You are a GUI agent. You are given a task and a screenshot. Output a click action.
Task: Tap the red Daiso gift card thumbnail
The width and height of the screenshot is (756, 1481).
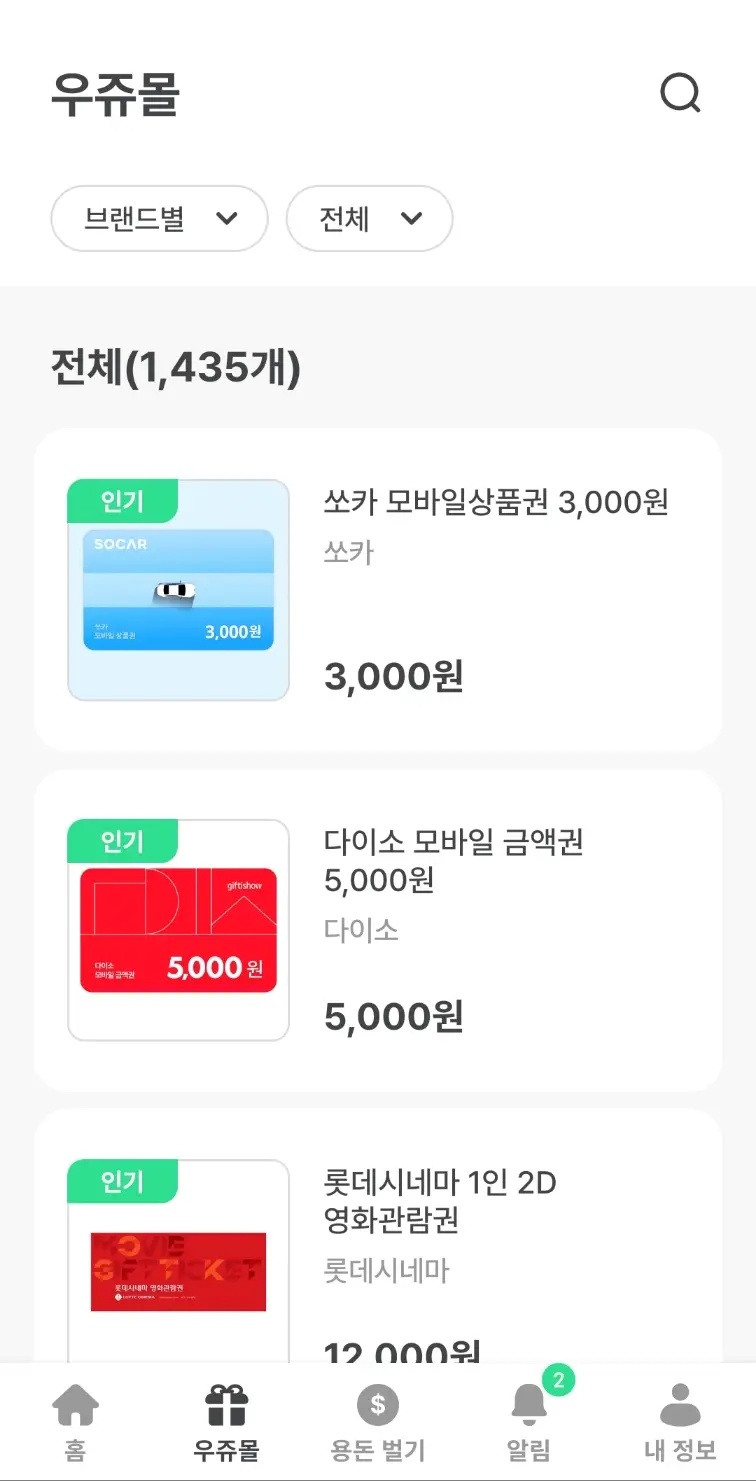click(x=177, y=930)
